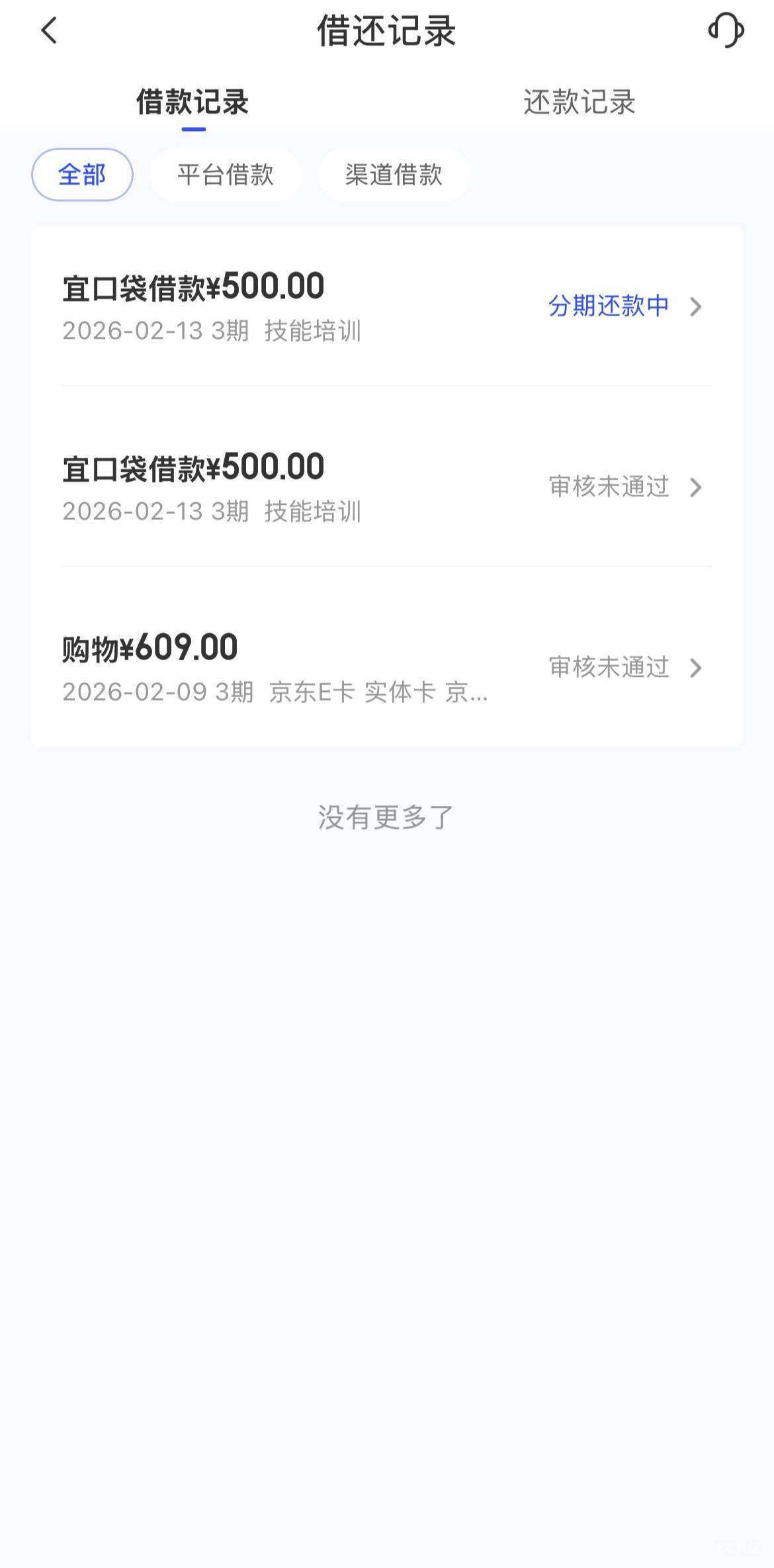The image size is (774, 1568).
Task: Filter by 平台借款
Action: (226, 175)
